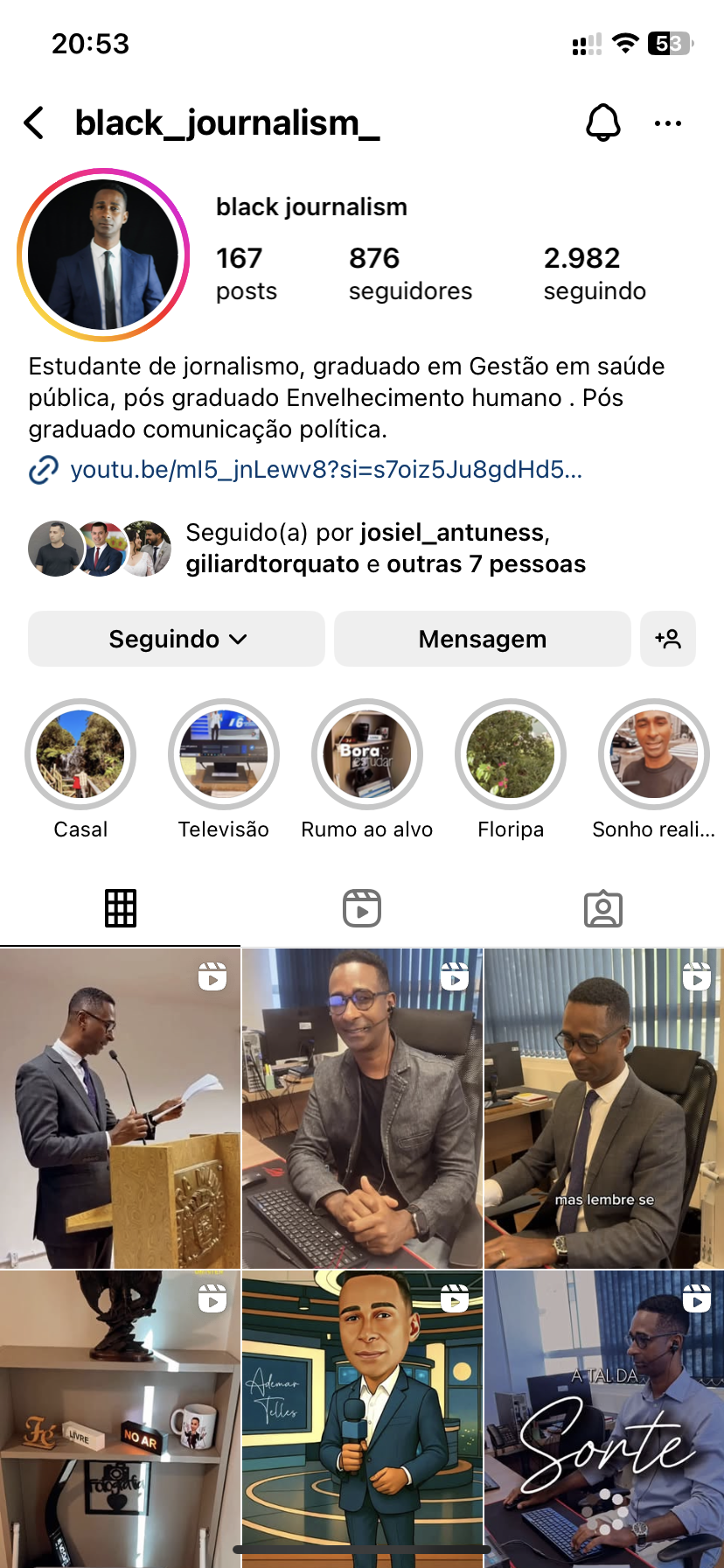Viewport: 724px width, 1568px height.
Task: Switch to the tagged photos tab
Action: pyautogui.click(x=603, y=908)
